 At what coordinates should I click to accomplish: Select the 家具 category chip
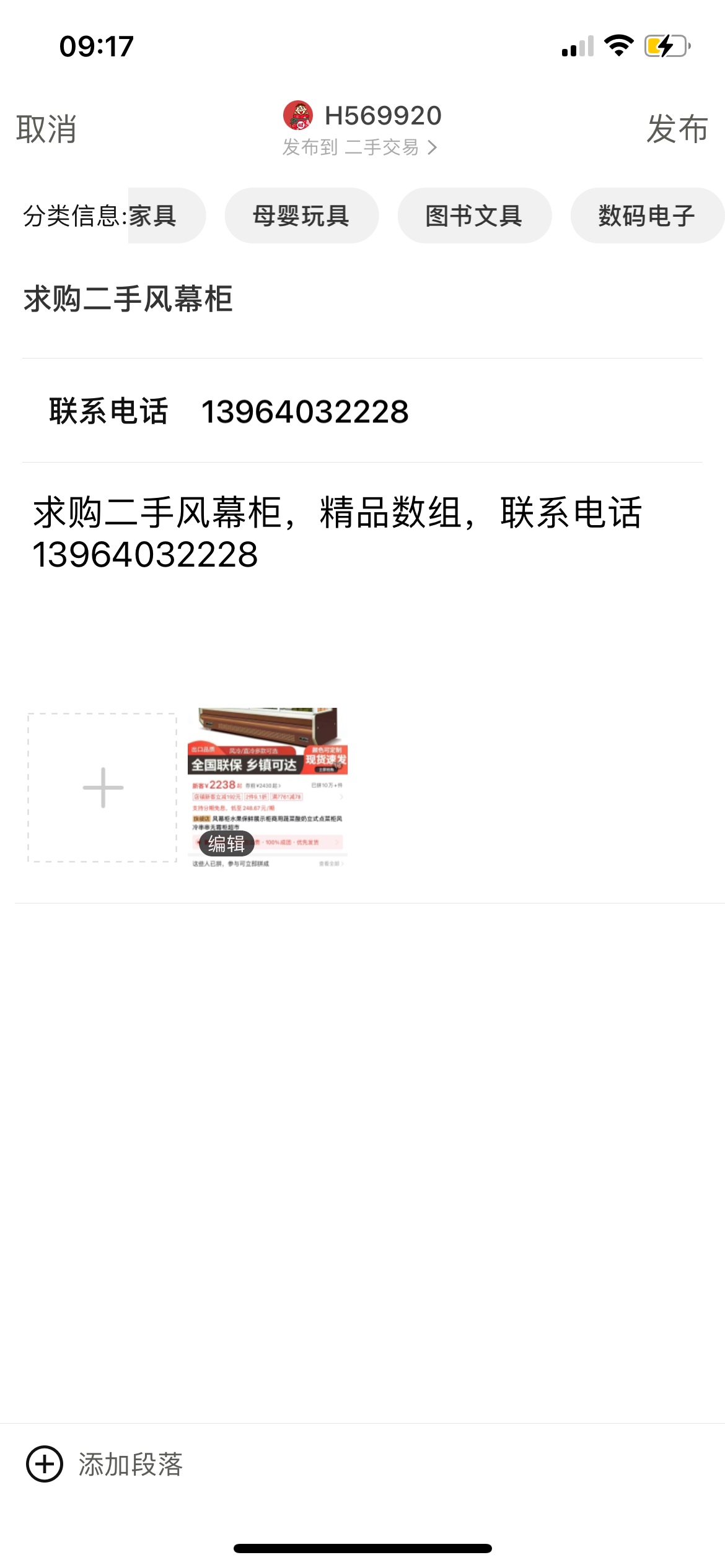pos(161,216)
